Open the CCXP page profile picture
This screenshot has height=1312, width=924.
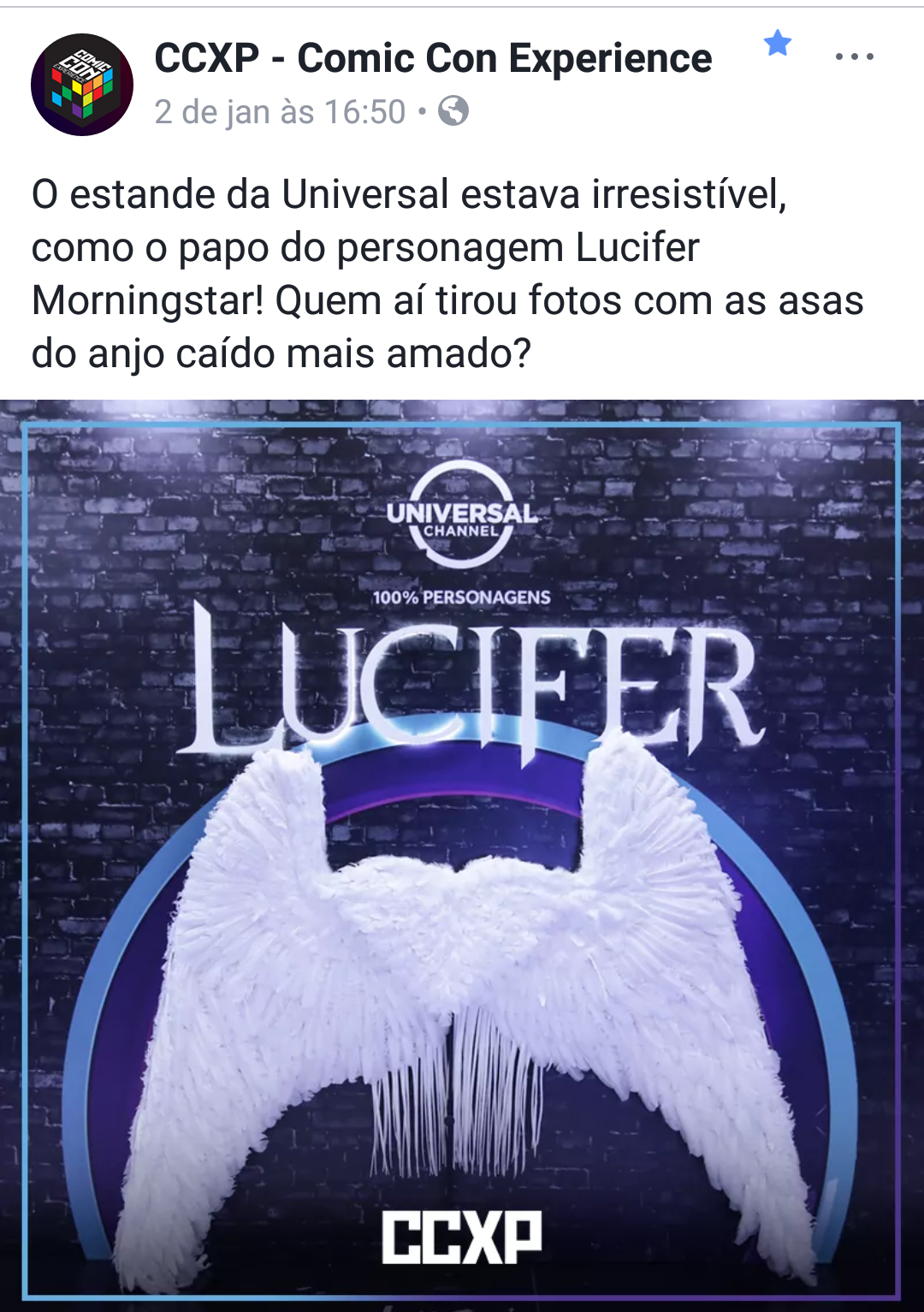pos(82,84)
